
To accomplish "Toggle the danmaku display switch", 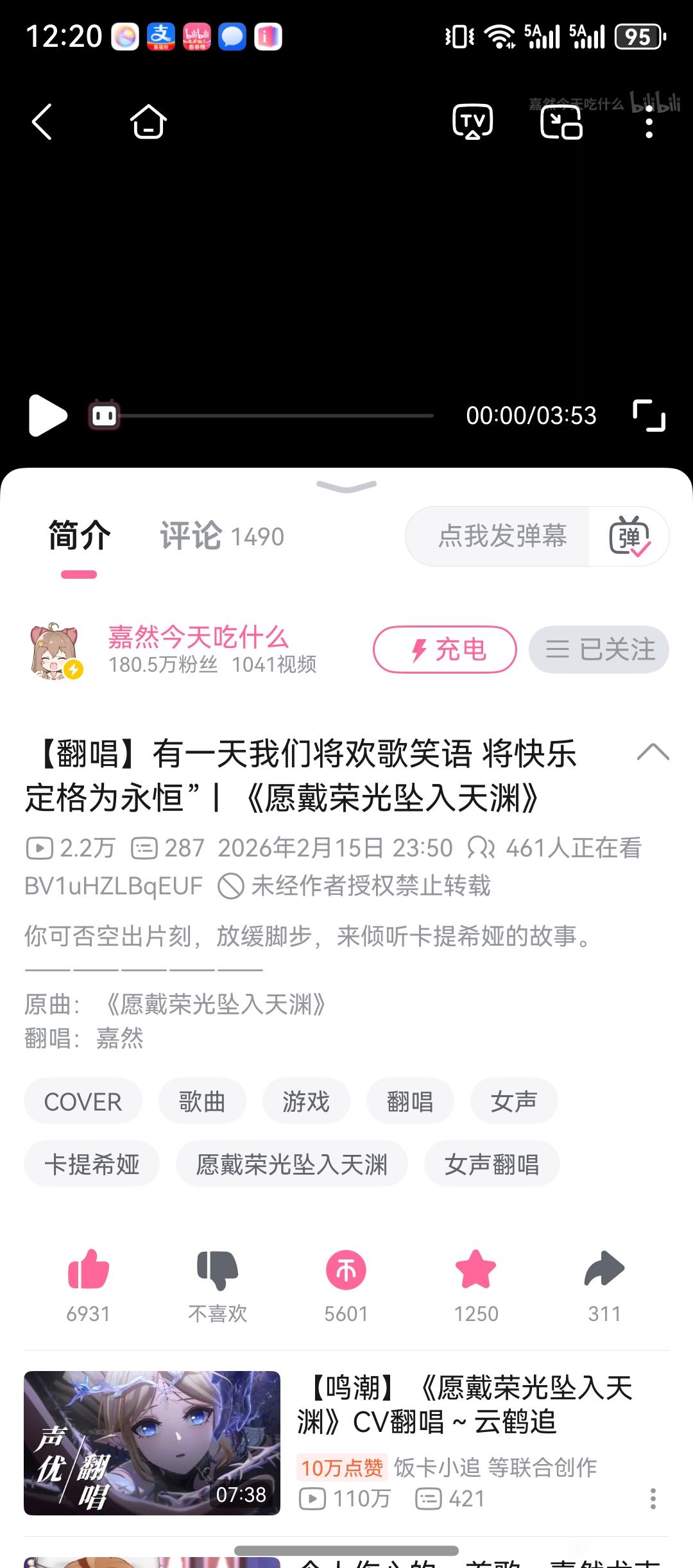I will point(629,536).
